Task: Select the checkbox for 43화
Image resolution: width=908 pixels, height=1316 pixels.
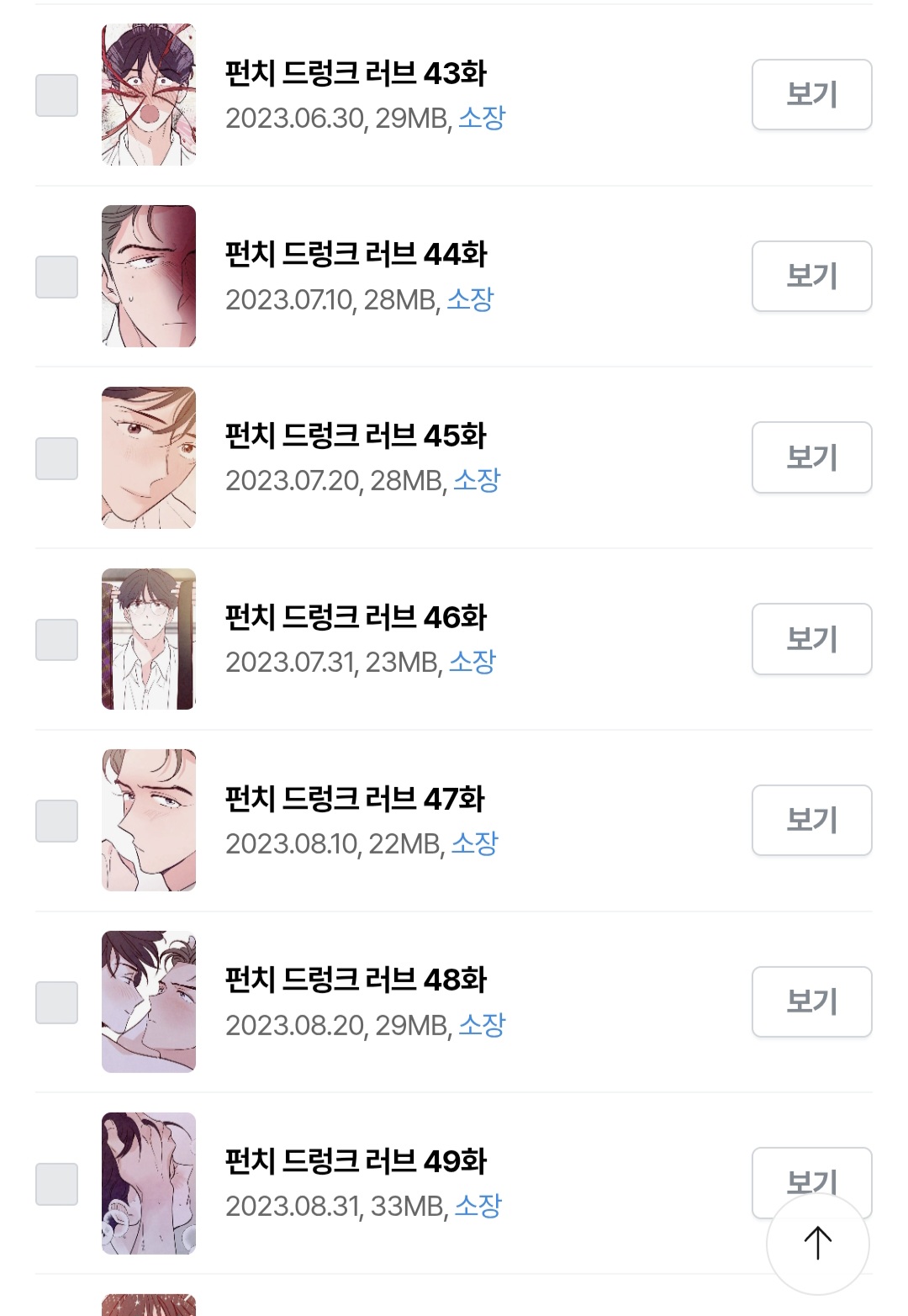Action: coord(56,95)
